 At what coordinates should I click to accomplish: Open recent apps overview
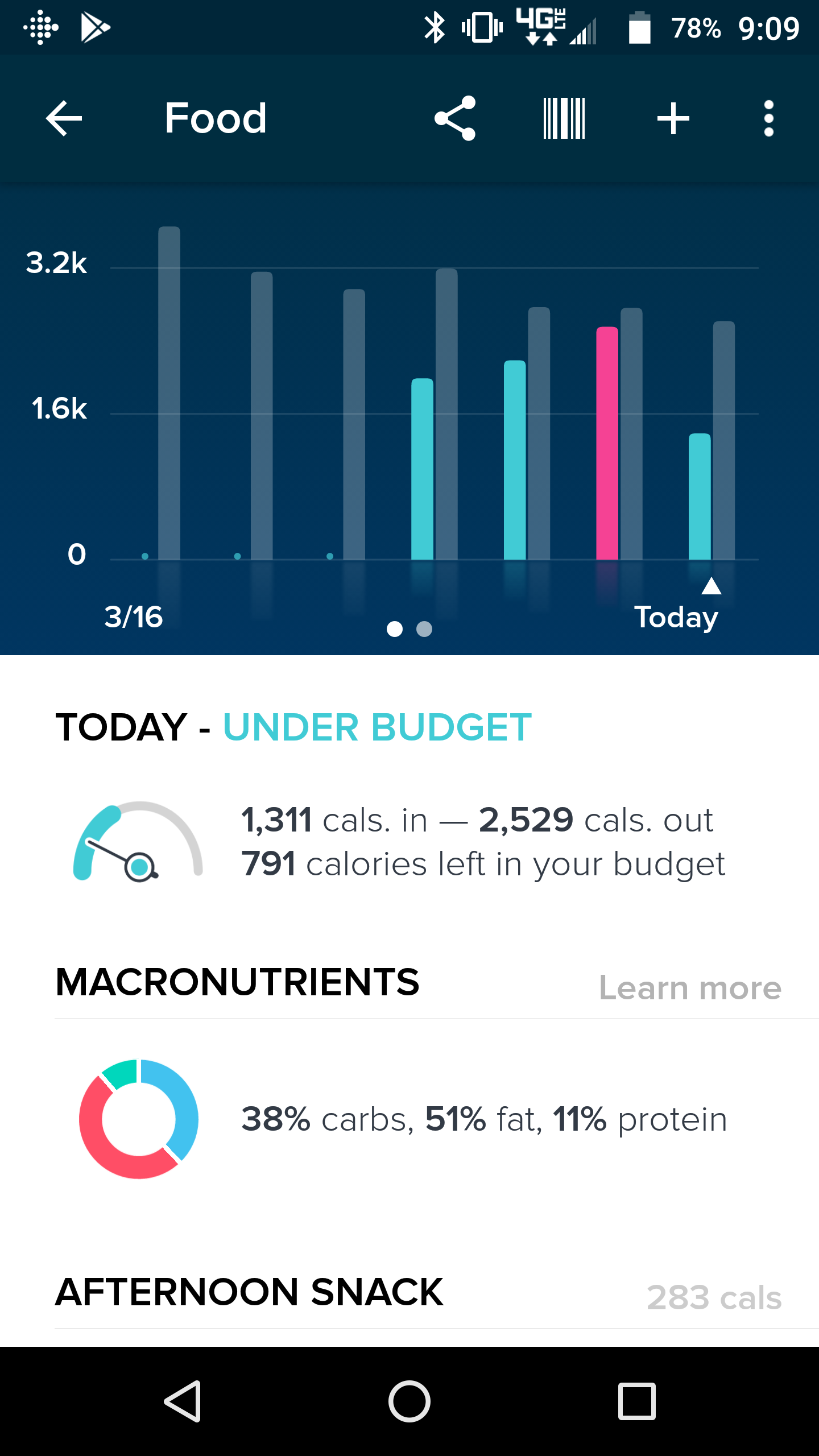click(637, 1401)
